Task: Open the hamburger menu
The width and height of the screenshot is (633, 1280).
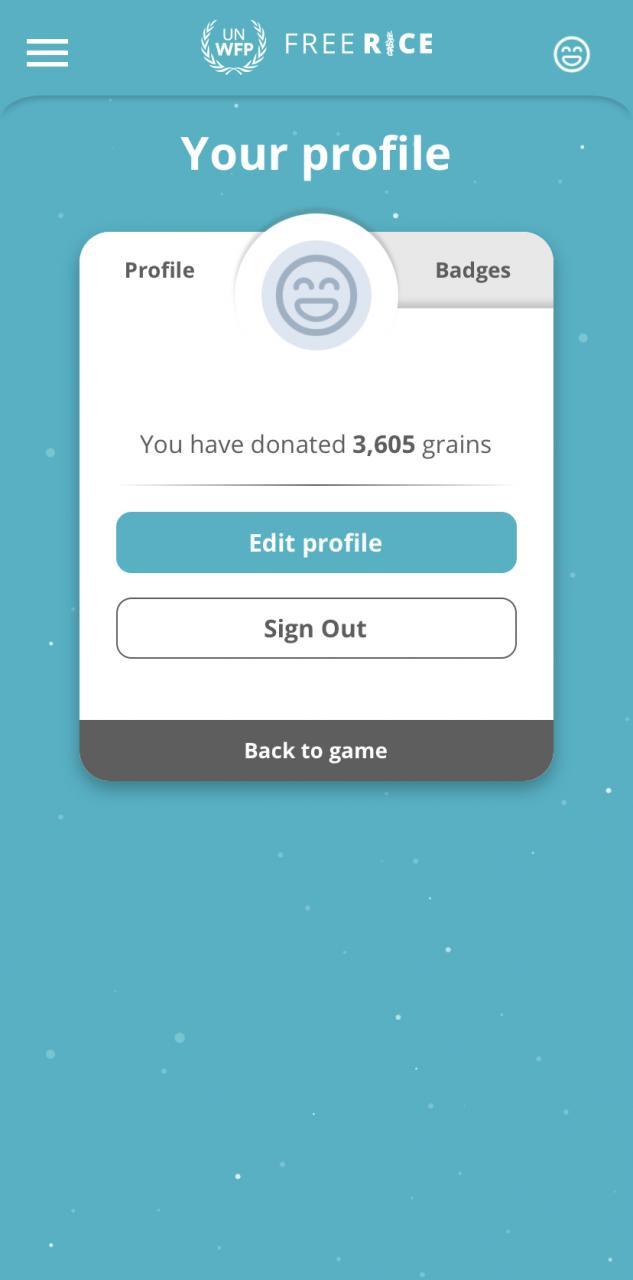Action: point(47,53)
